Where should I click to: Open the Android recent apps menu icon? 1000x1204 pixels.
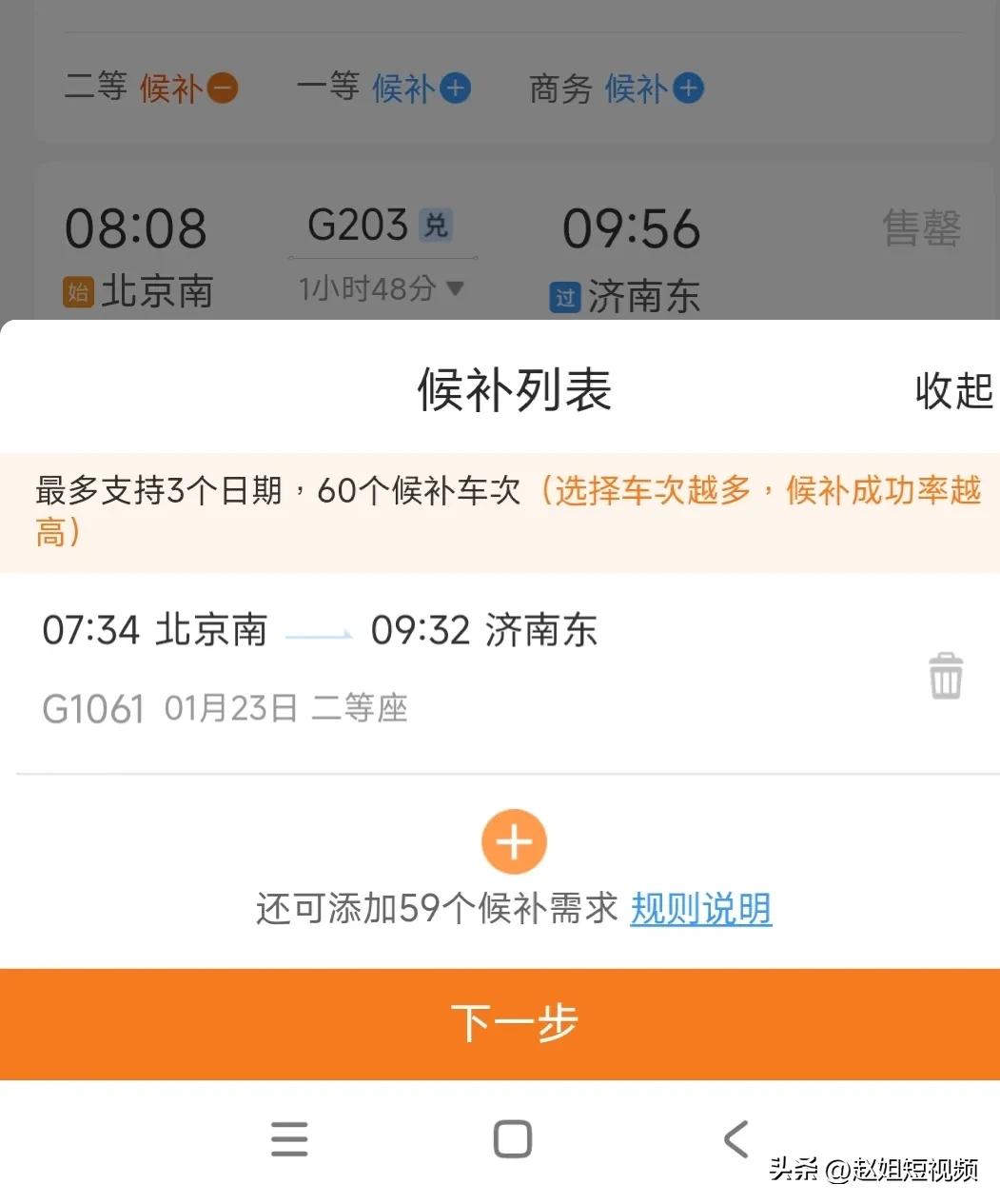289,1139
